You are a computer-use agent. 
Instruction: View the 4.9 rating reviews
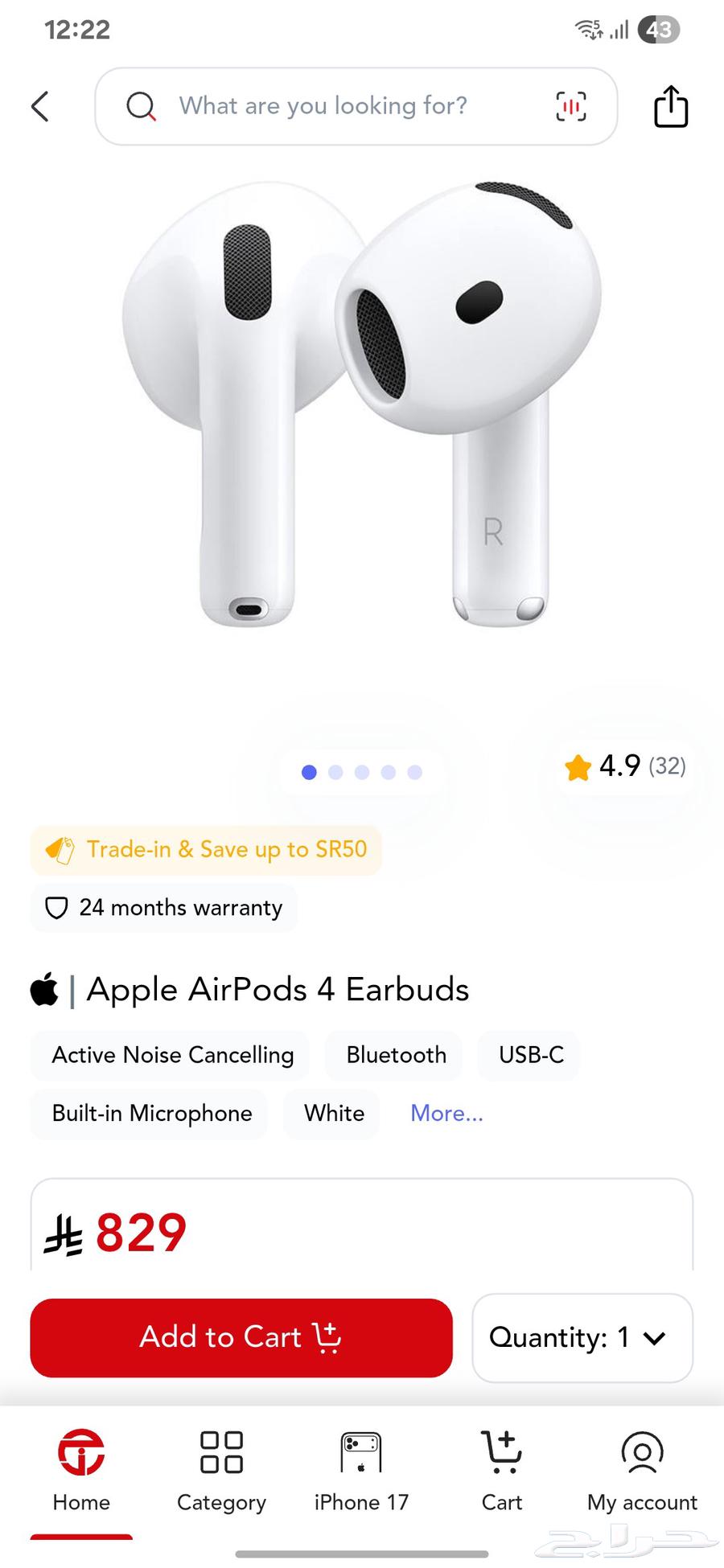(626, 766)
